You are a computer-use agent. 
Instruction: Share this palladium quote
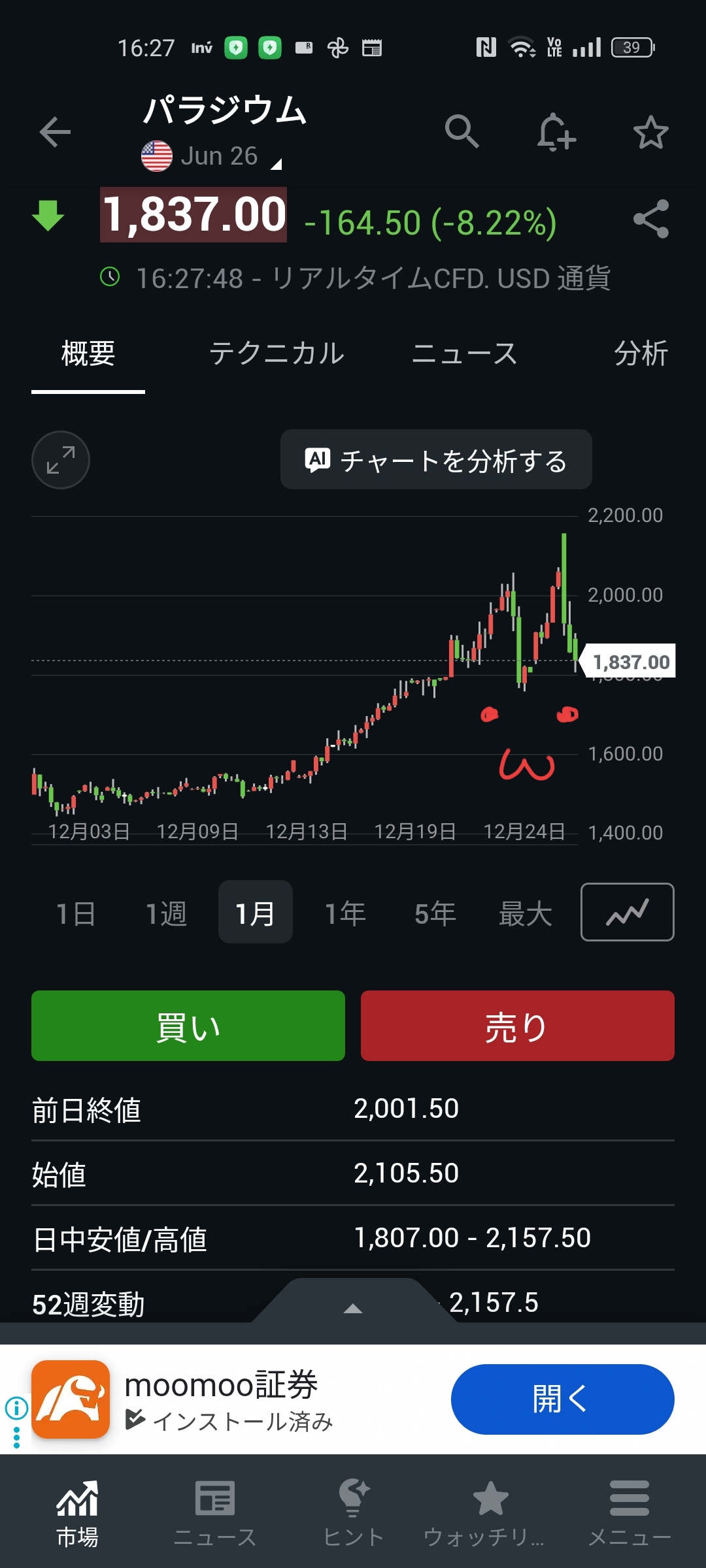tap(651, 219)
